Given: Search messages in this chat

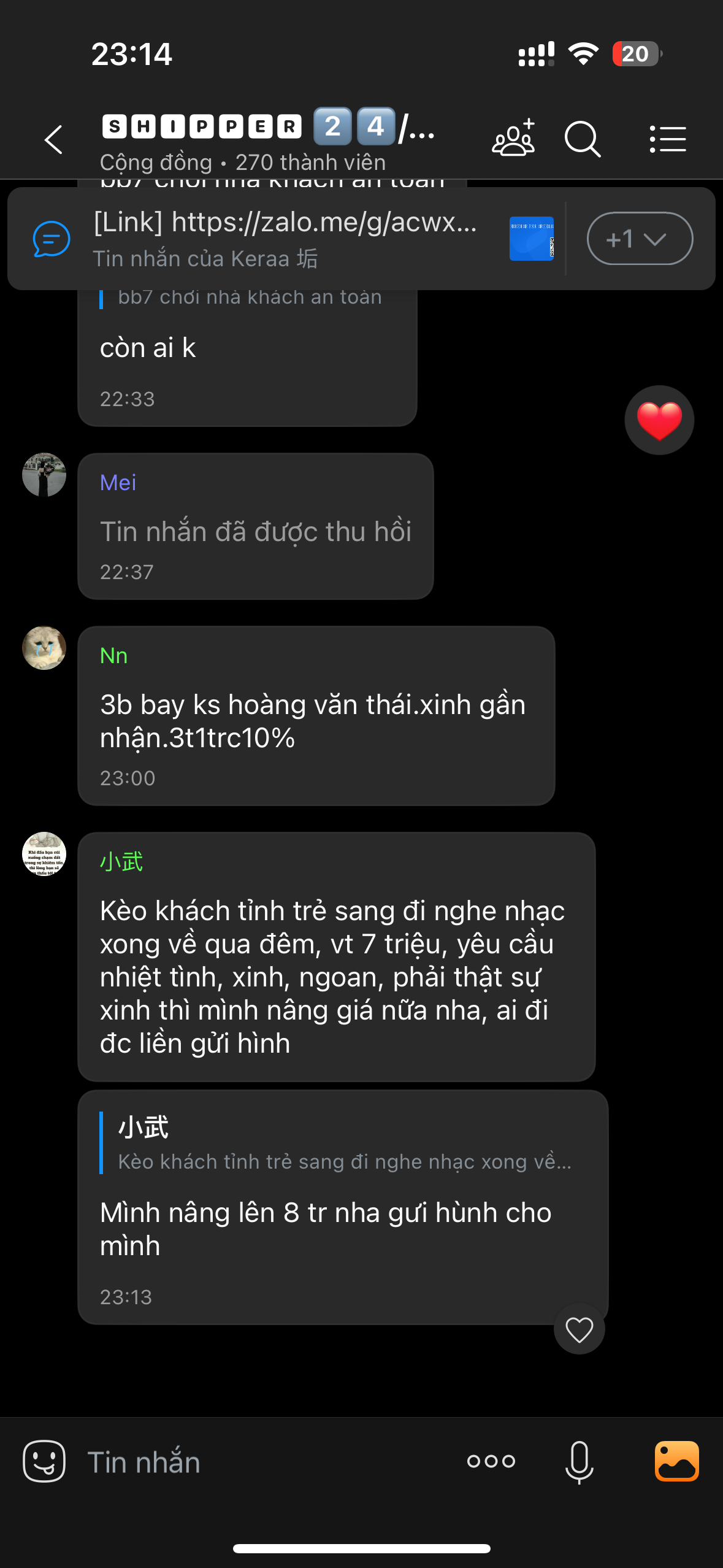Looking at the screenshot, I should click(581, 140).
